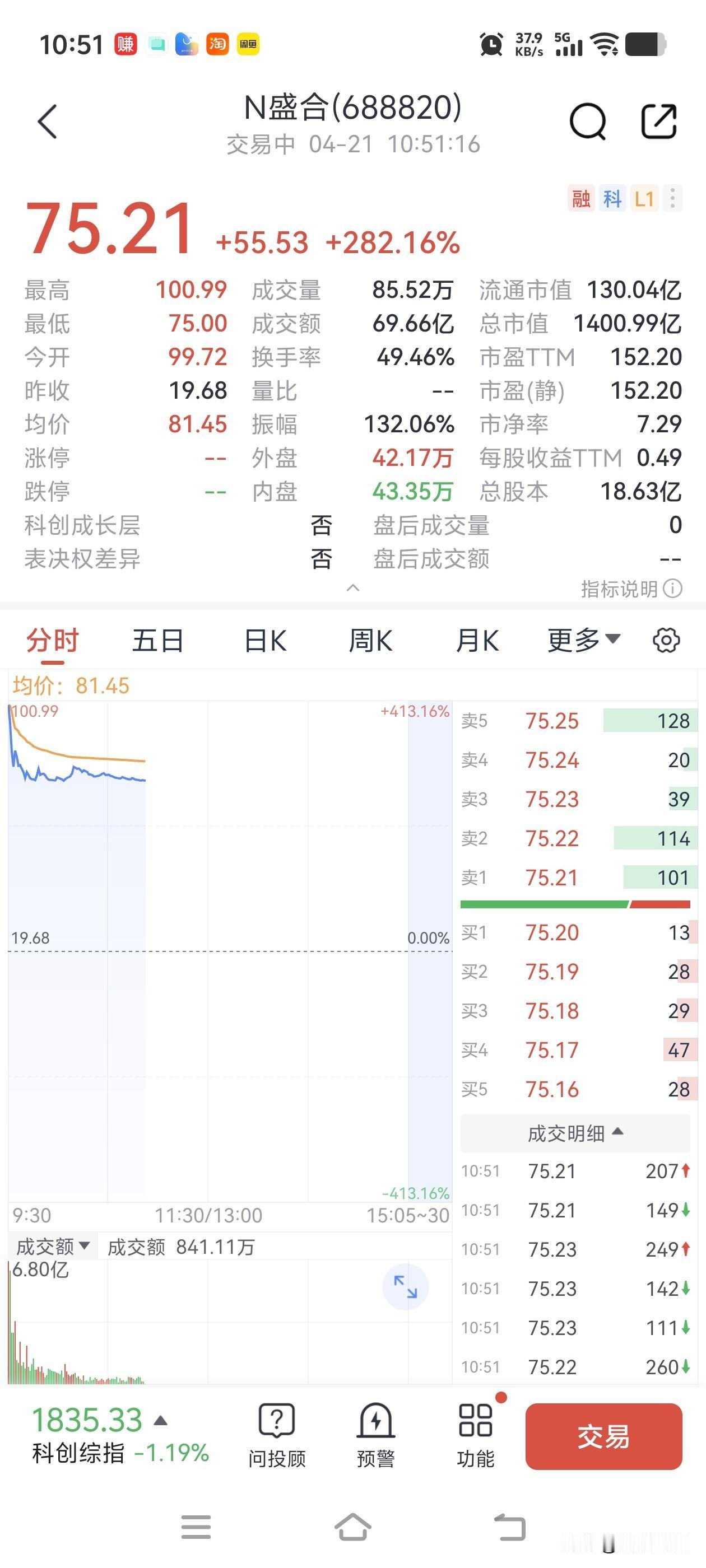Open the 更多 chart type dropdown

(x=582, y=640)
